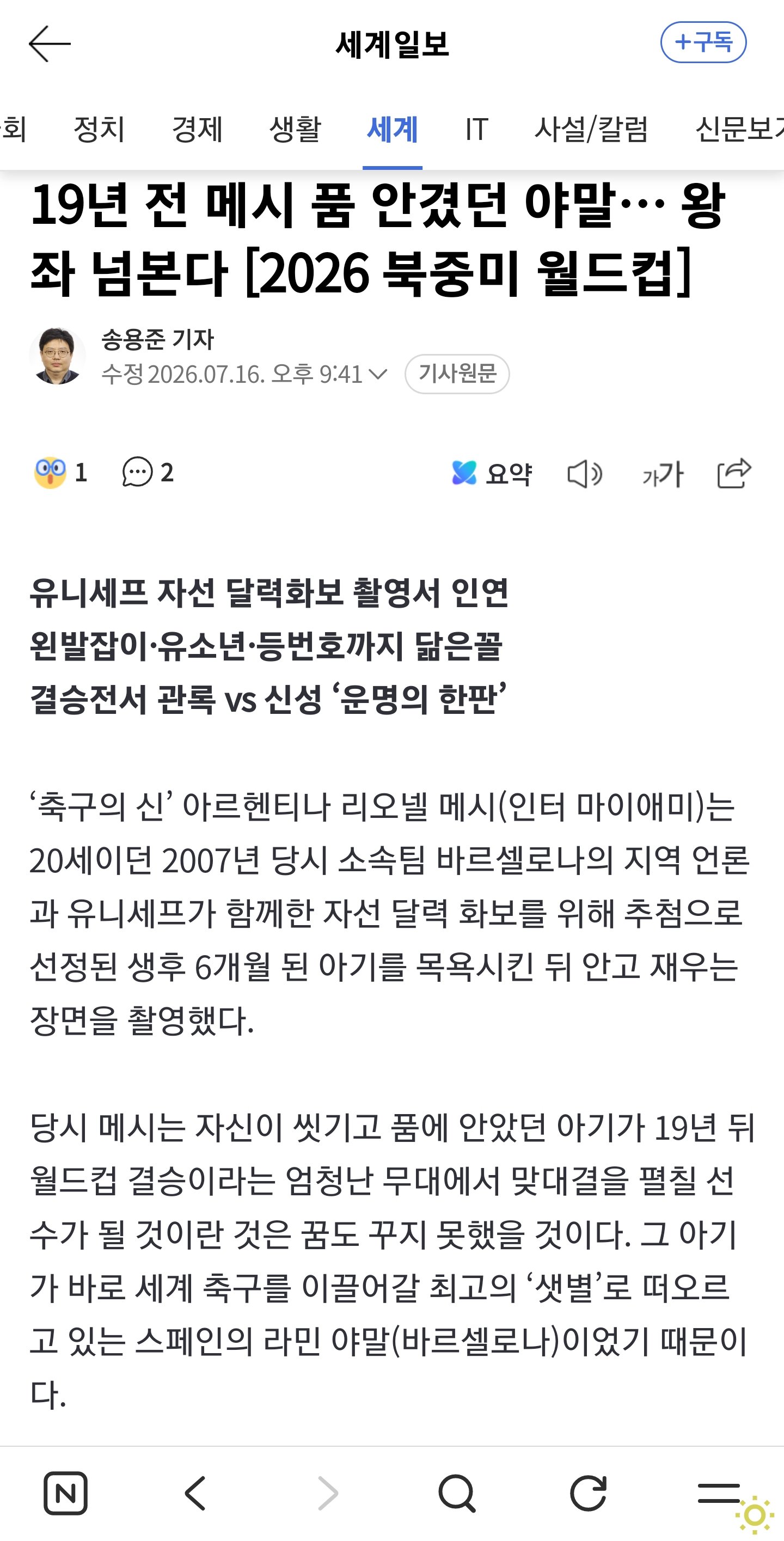Reload the page
This screenshot has height=1541, width=784.
pyautogui.click(x=589, y=1493)
